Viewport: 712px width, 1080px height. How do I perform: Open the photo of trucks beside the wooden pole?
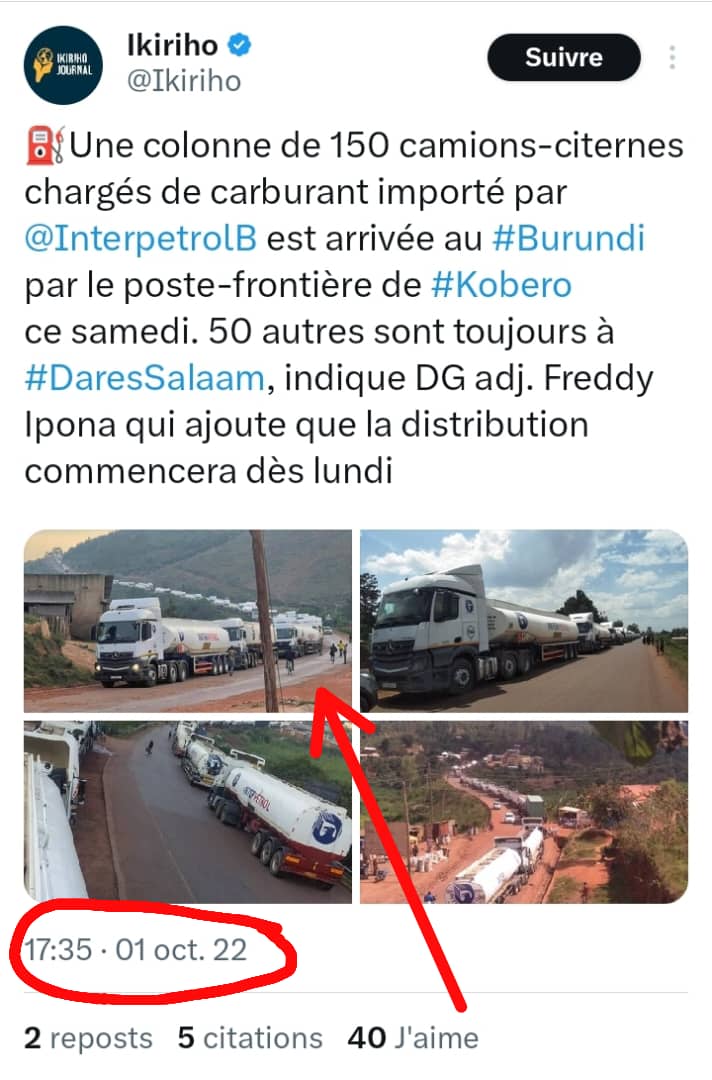[x=187, y=621]
